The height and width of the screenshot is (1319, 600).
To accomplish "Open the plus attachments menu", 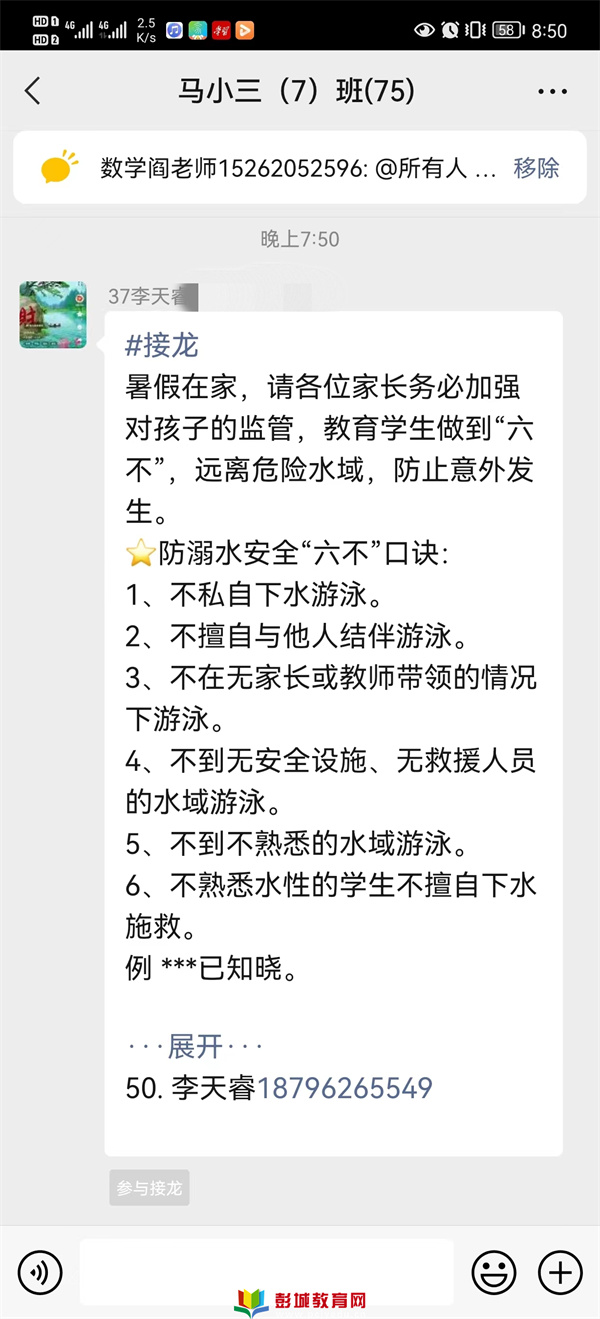I will (x=560, y=1272).
